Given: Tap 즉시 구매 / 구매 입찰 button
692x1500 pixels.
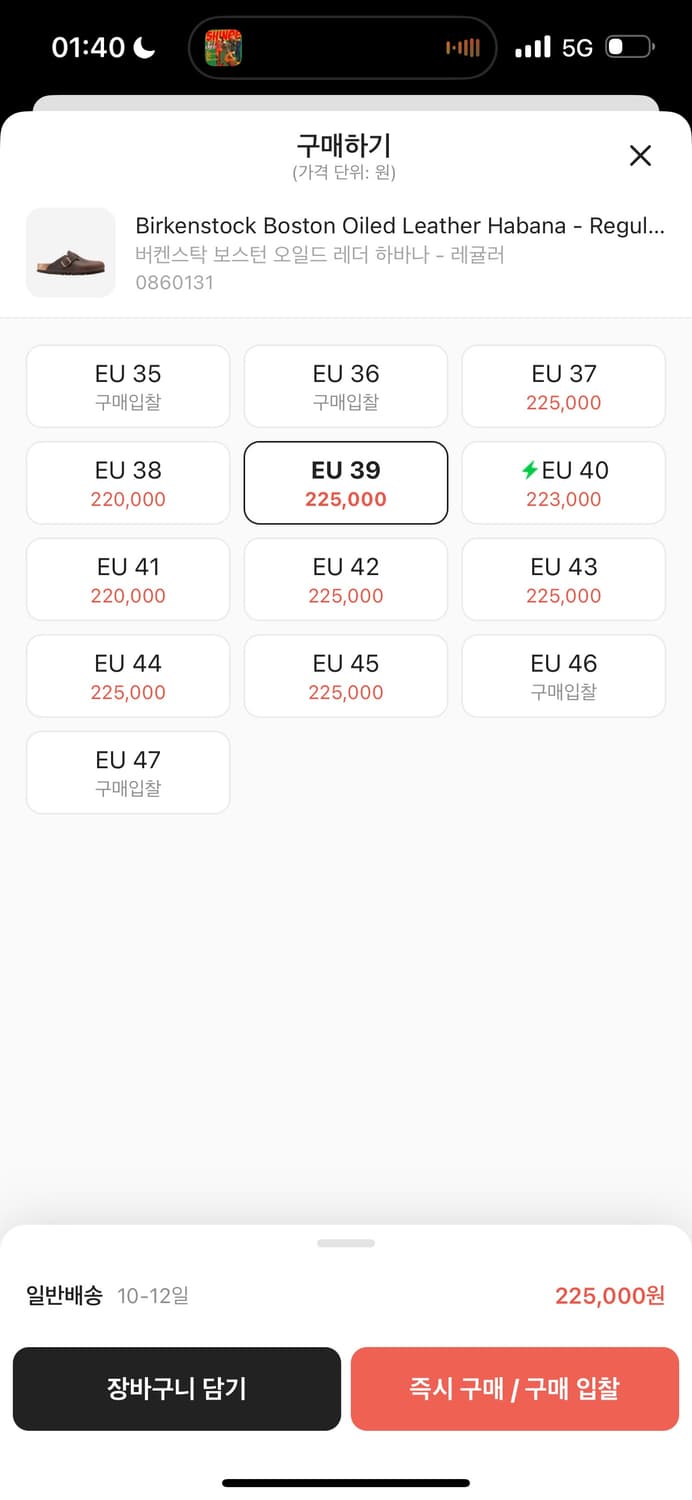Looking at the screenshot, I should pos(514,1388).
